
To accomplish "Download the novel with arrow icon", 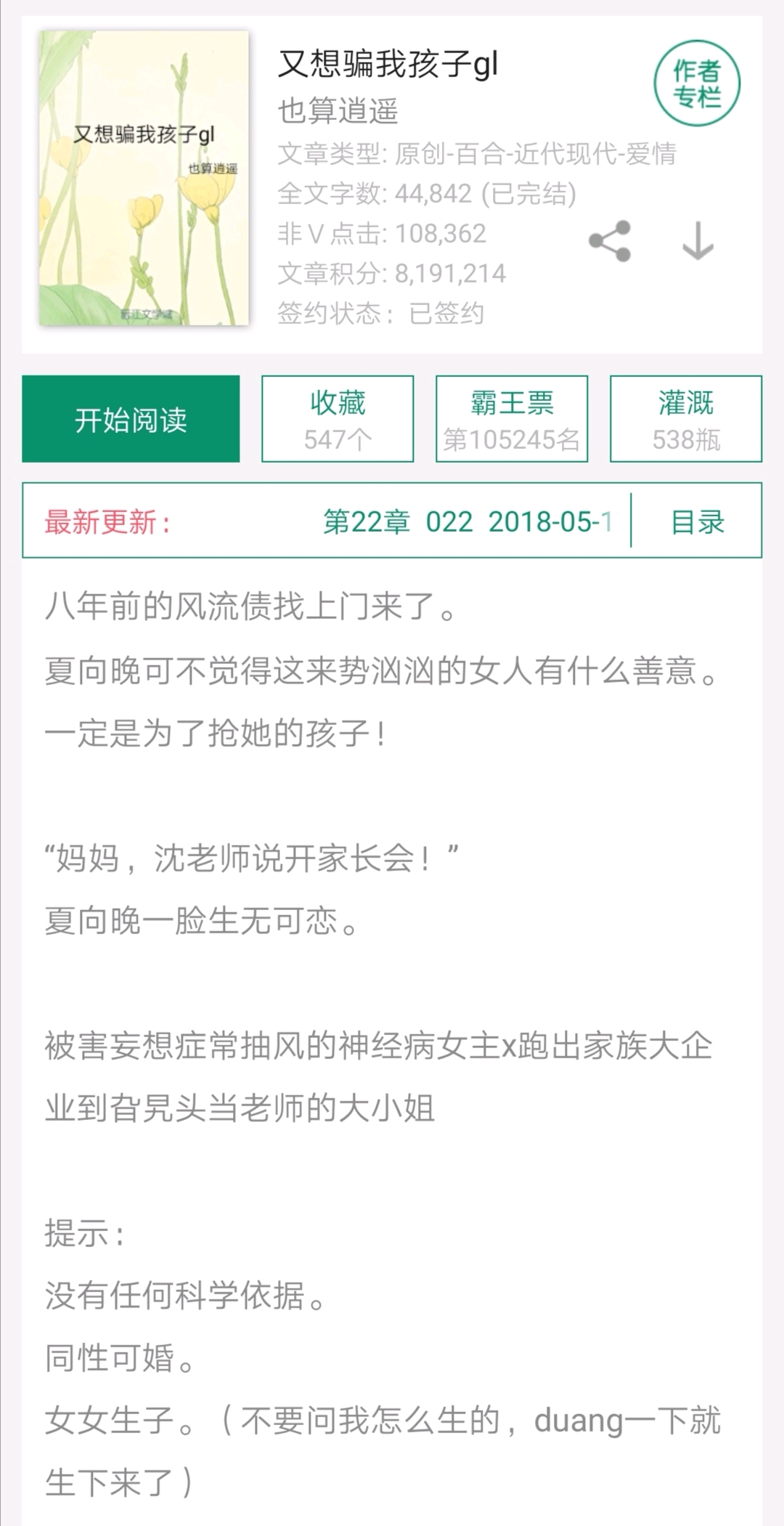I will coord(698,241).
